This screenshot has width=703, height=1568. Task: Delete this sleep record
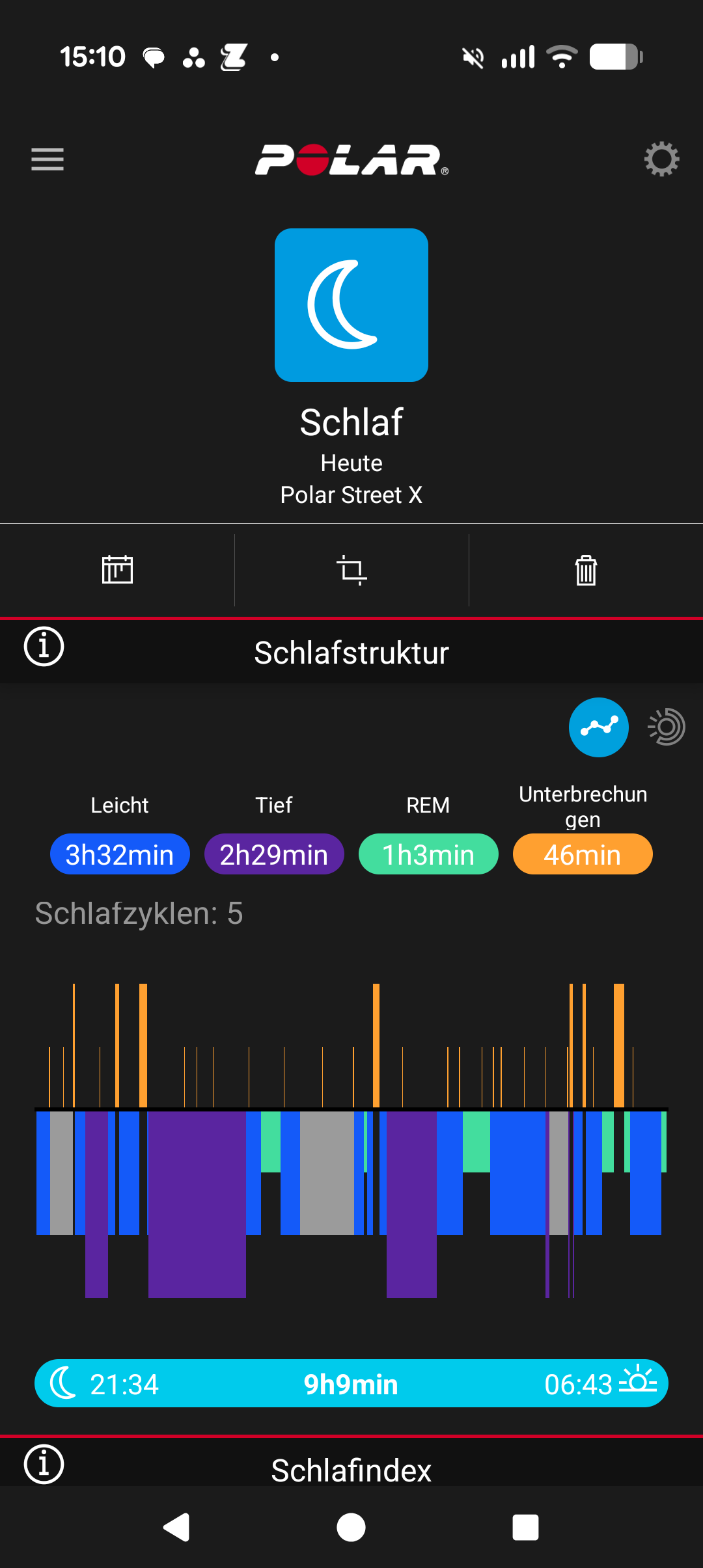click(x=586, y=570)
